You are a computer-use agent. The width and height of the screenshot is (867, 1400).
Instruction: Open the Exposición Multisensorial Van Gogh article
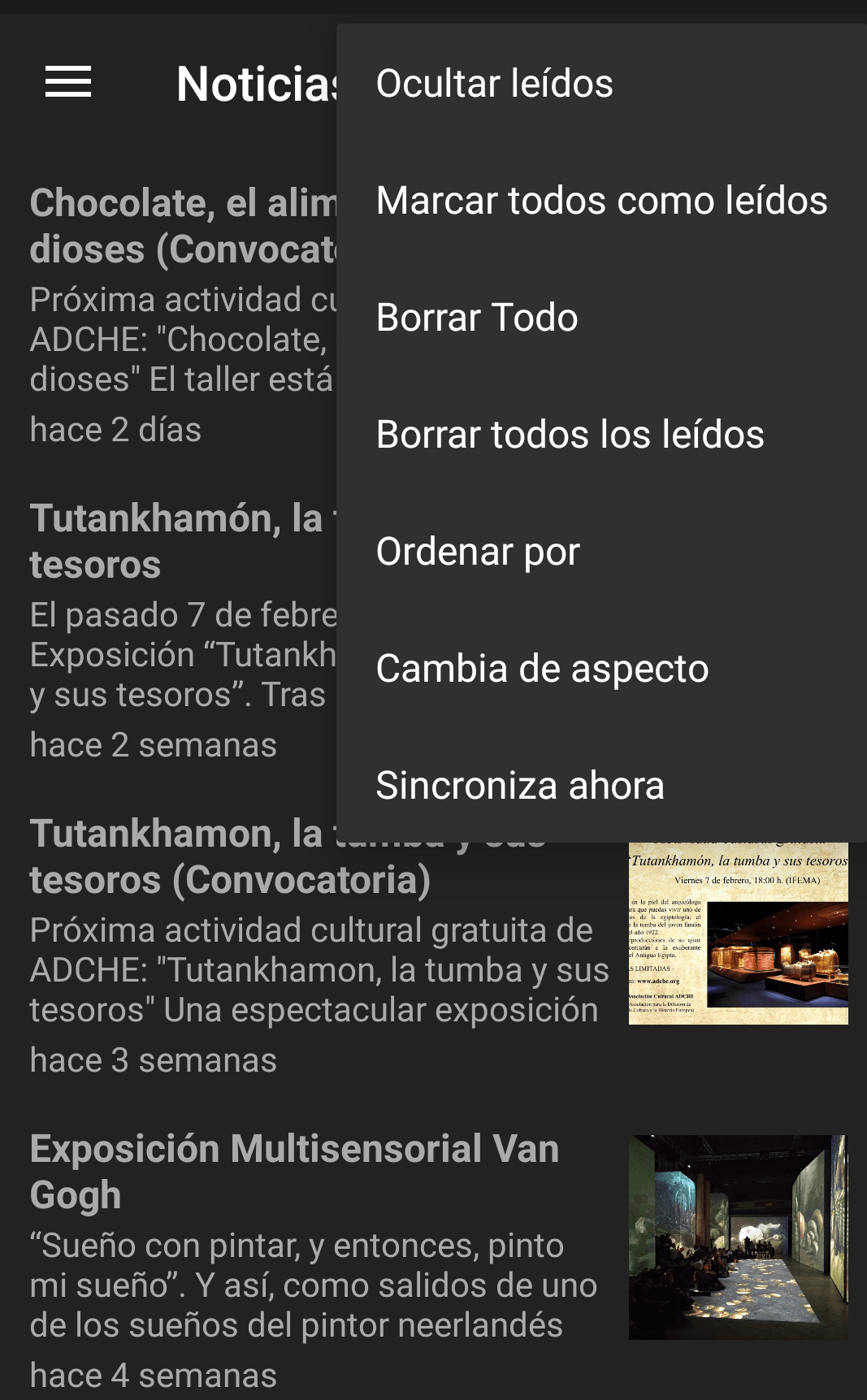point(309,1243)
